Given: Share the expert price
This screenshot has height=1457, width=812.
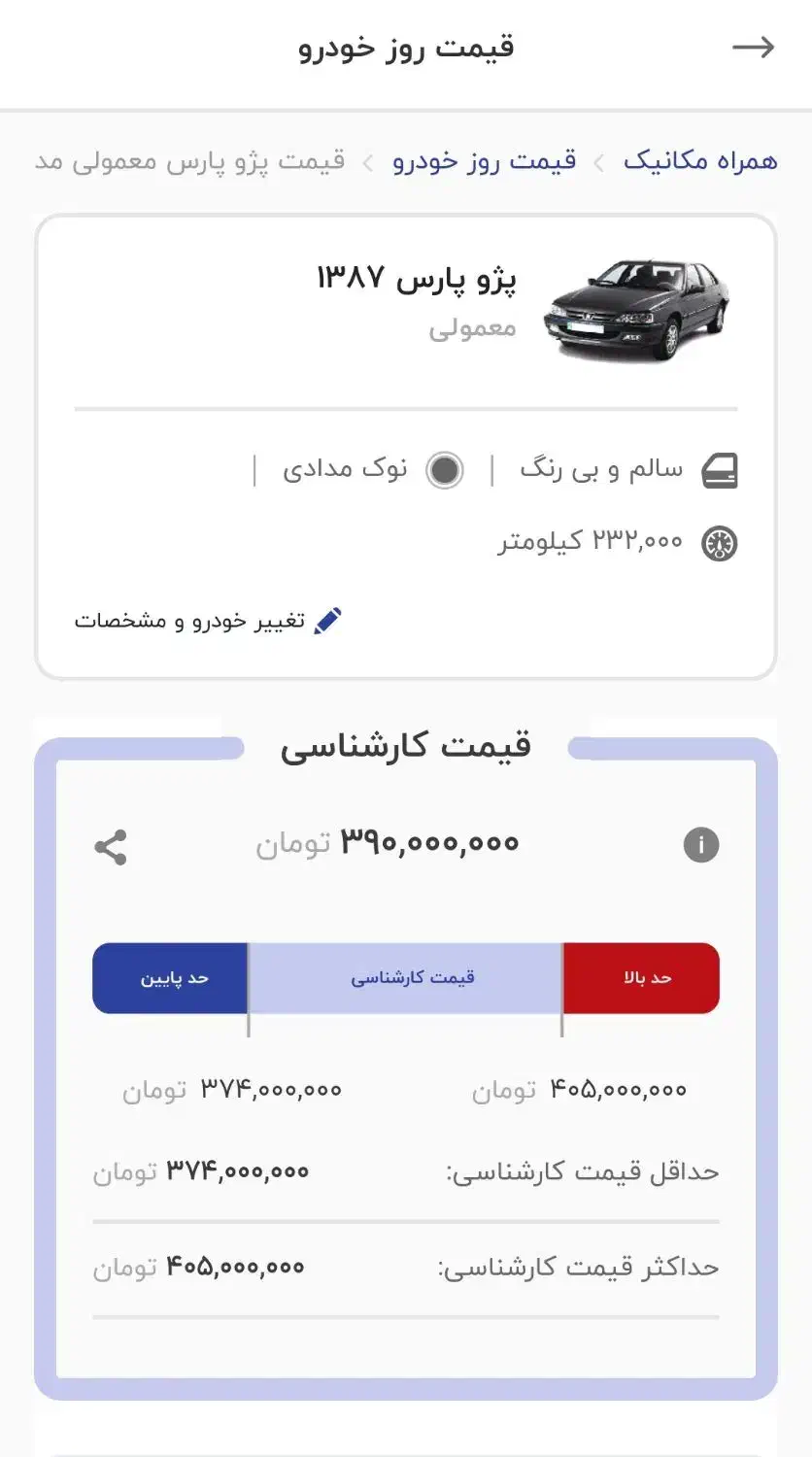Looking at the screenshot, I should tap(111, 847).
